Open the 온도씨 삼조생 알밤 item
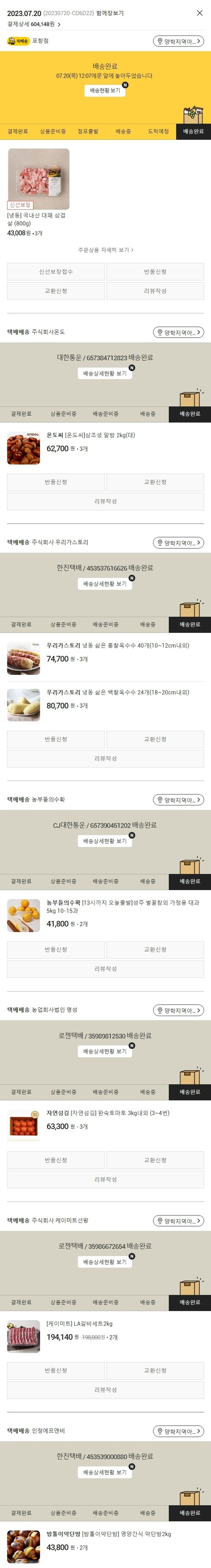The width and height of the screenshot is (211, 1568). pos(91,435)
